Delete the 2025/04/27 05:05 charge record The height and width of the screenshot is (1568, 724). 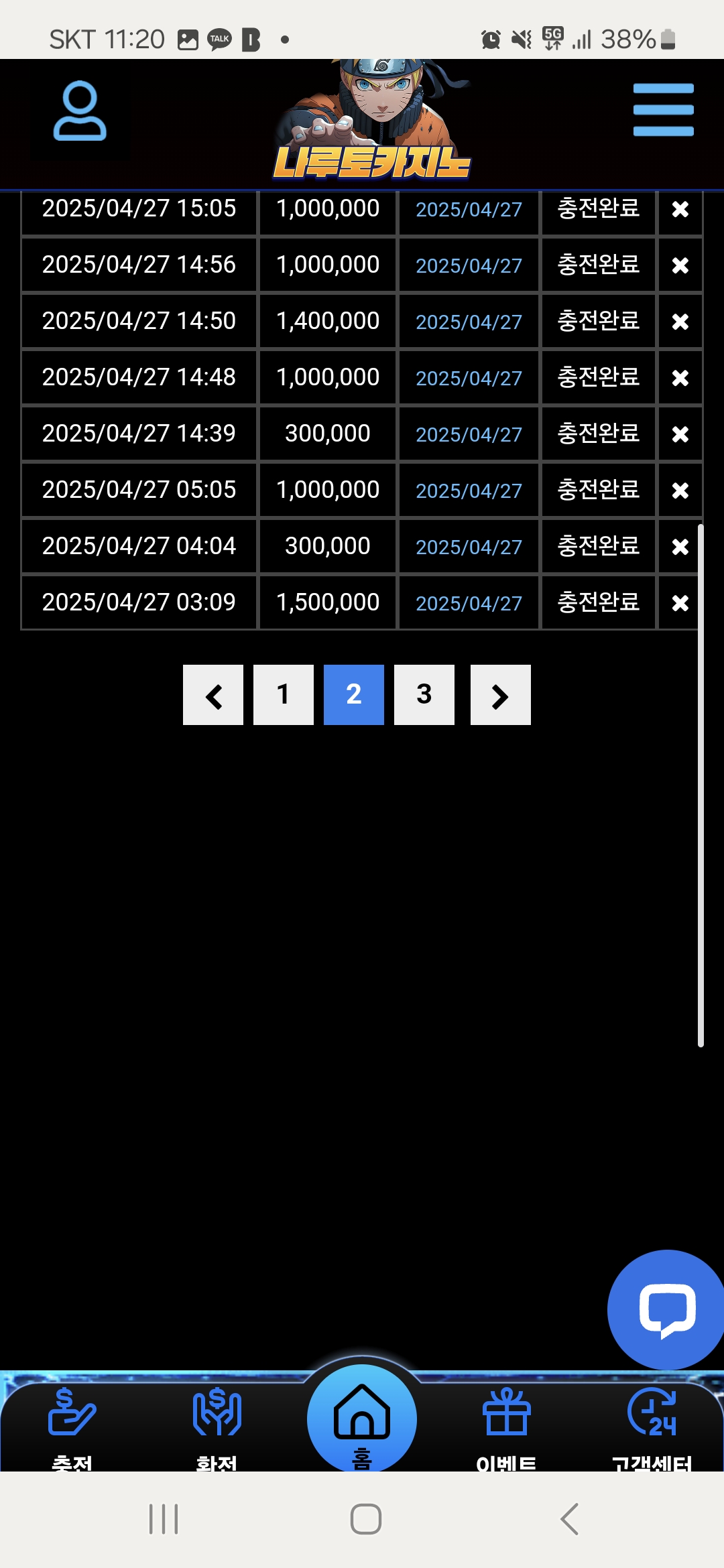[680, 491]
